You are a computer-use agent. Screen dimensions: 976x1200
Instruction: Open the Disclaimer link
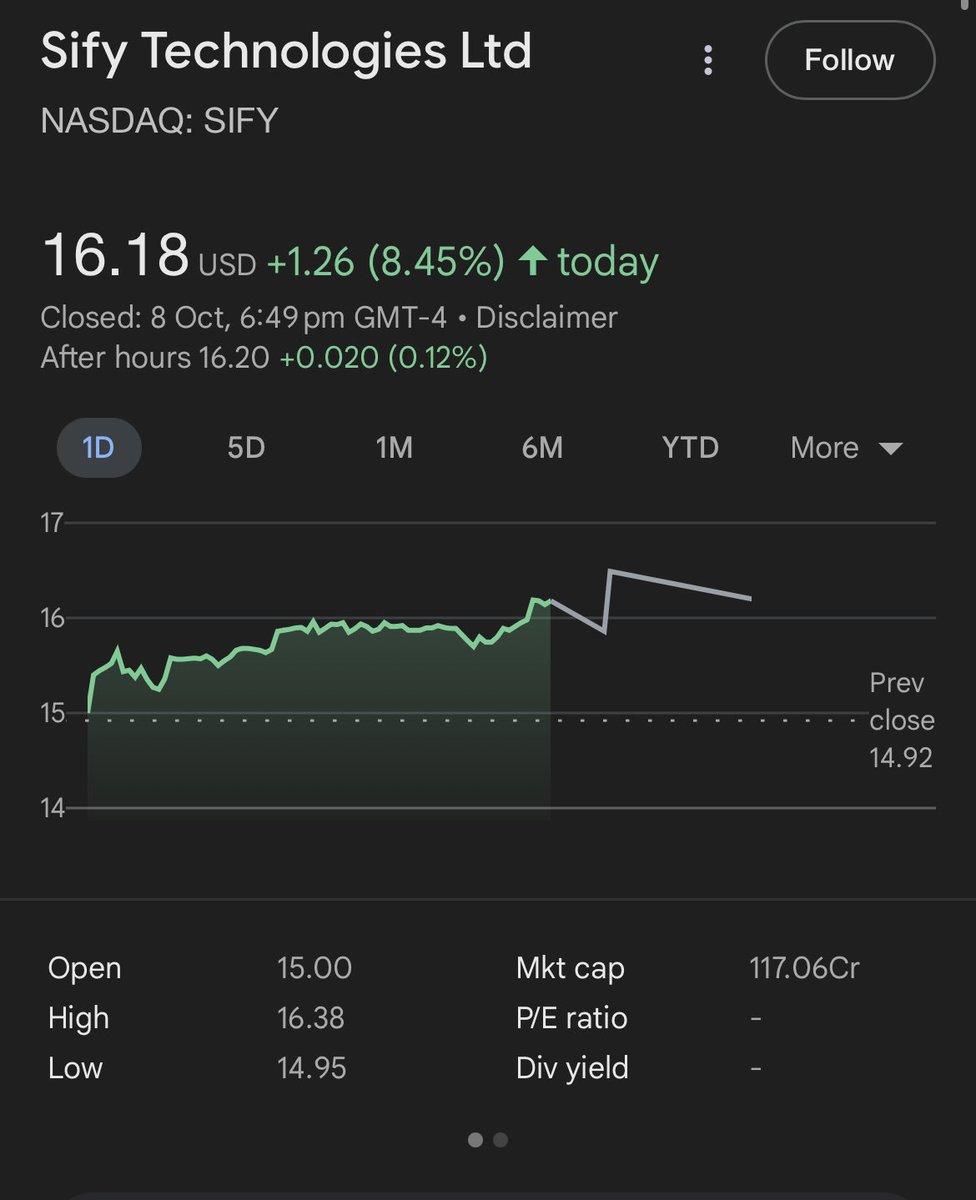(546, 318)
